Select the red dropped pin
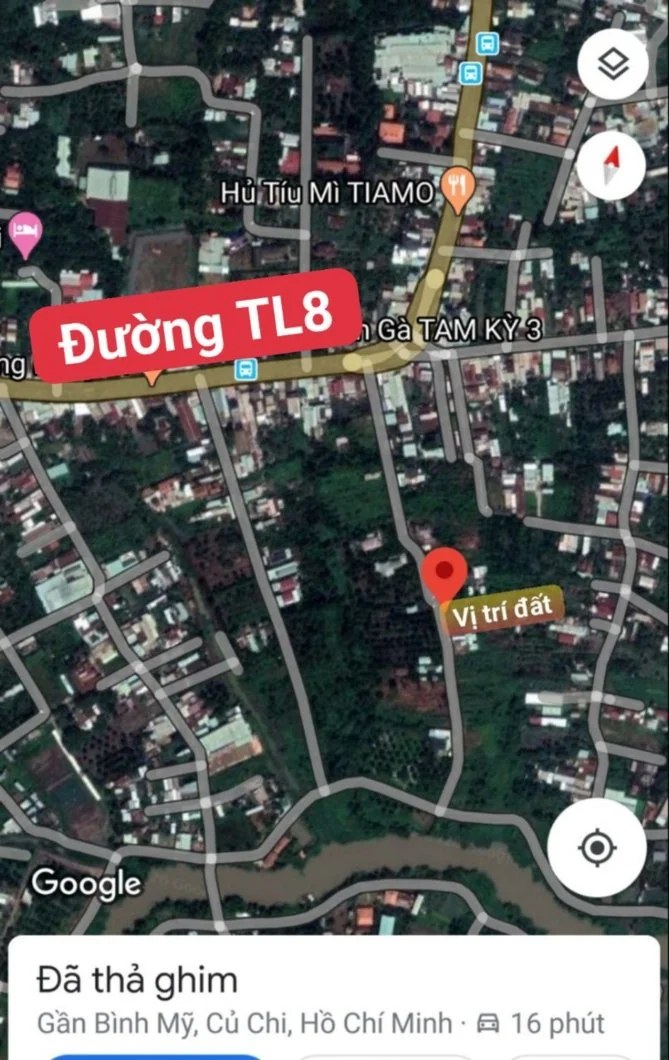The image size is (669, 1060). click(x=443, y=573)
